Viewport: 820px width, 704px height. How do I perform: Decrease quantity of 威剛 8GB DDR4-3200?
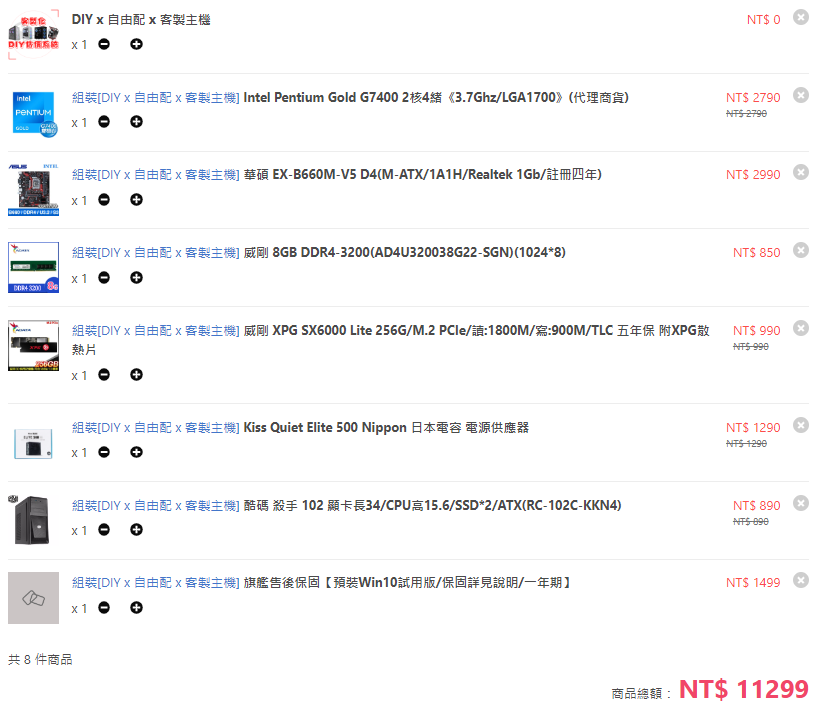pyautogui.click(x=104, y=278)
